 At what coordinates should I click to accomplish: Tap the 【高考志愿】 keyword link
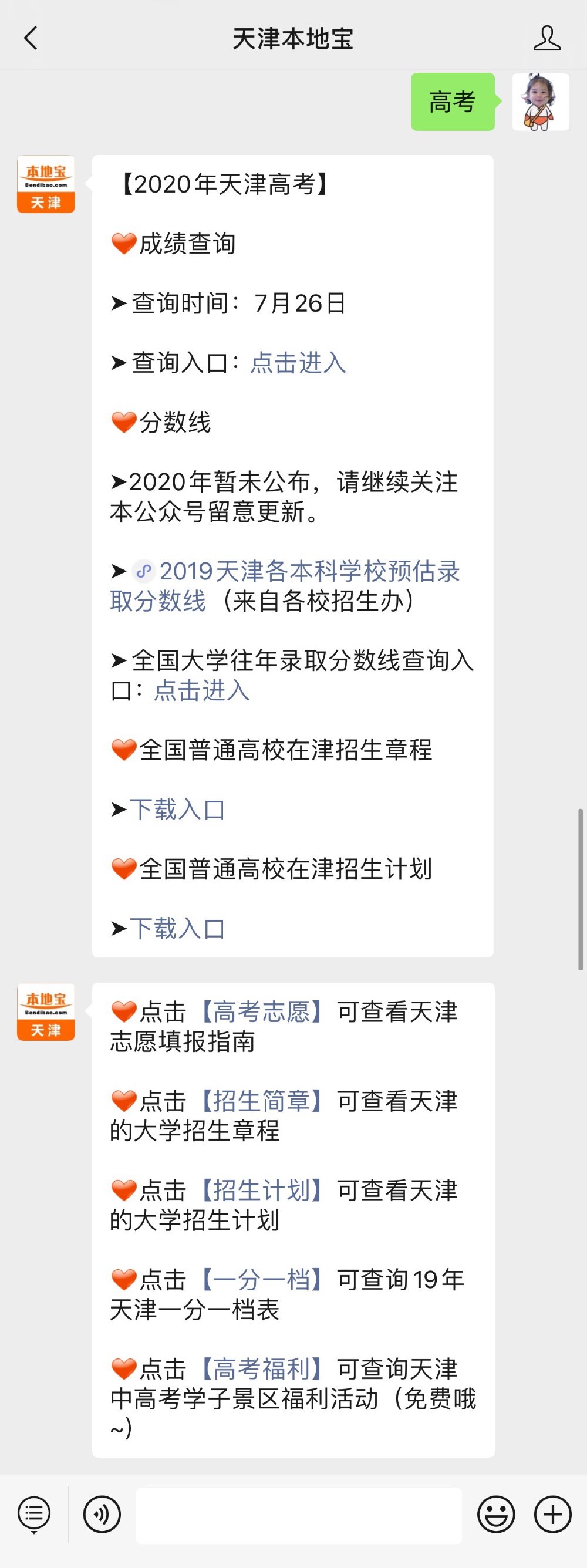click(262, 1012)
